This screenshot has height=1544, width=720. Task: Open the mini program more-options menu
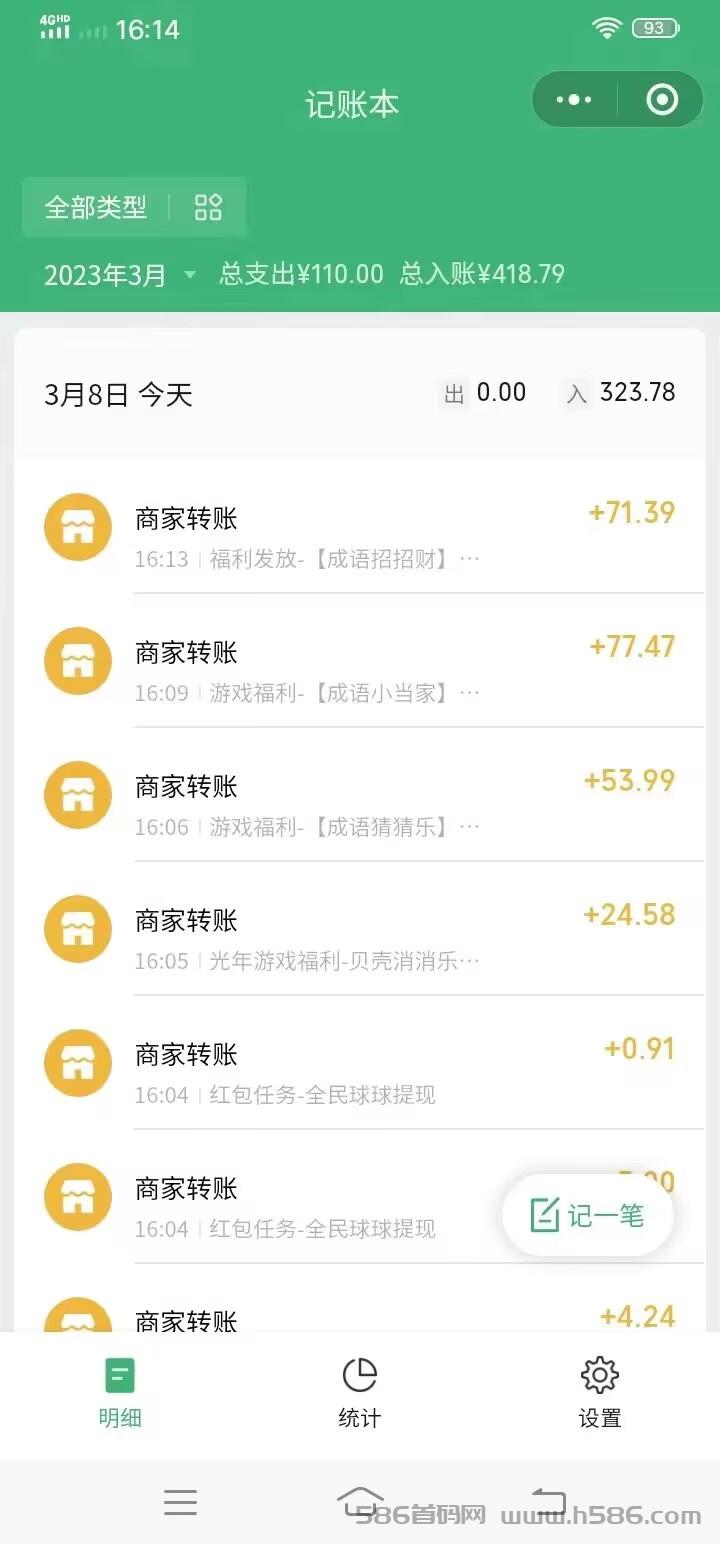tap(574, 100)
